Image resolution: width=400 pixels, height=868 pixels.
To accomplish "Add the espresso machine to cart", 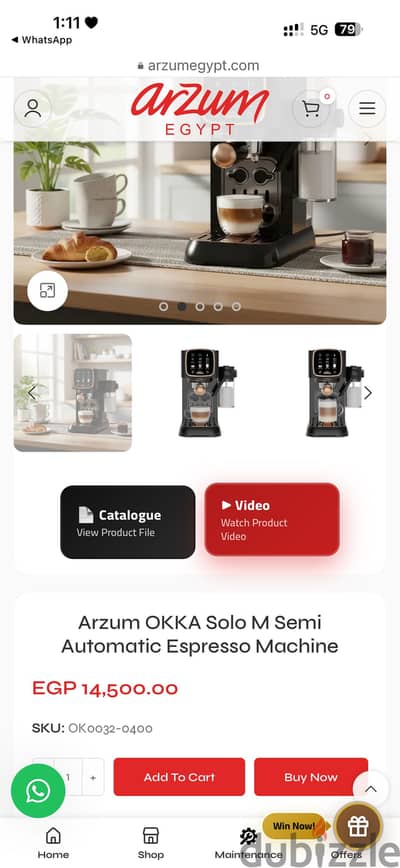I will 179,777.
